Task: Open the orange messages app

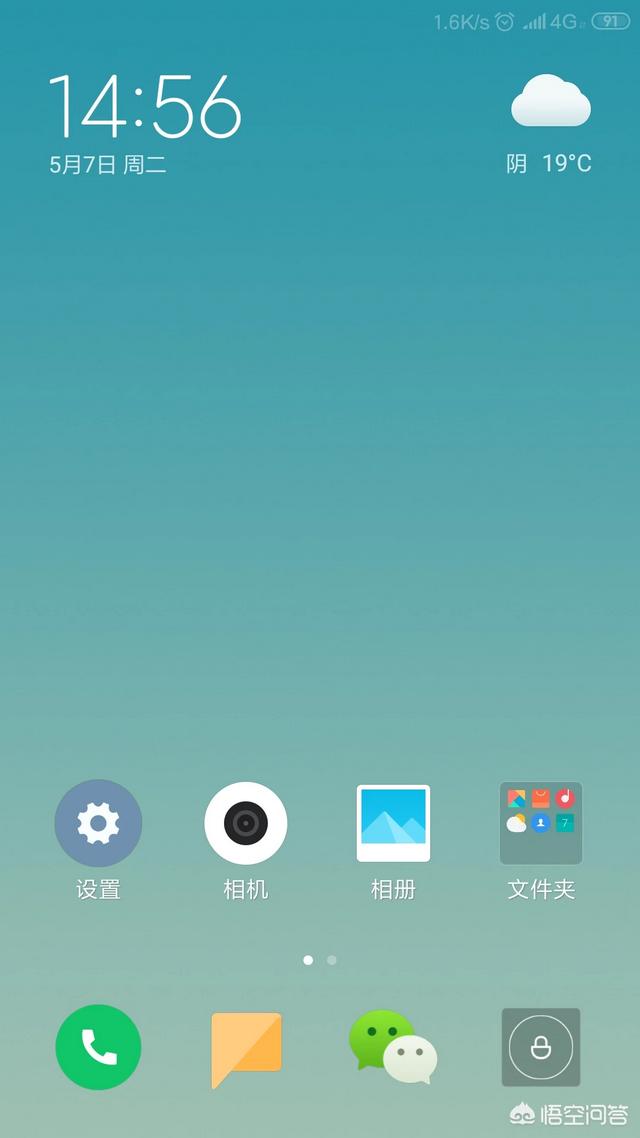Action: pos(246,1048)
